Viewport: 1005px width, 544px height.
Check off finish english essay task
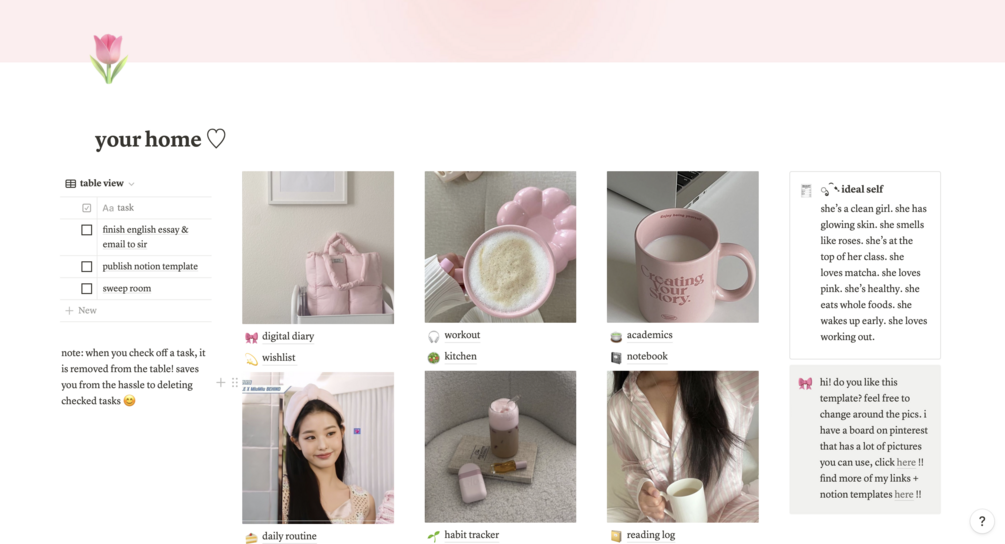(87, 230)
